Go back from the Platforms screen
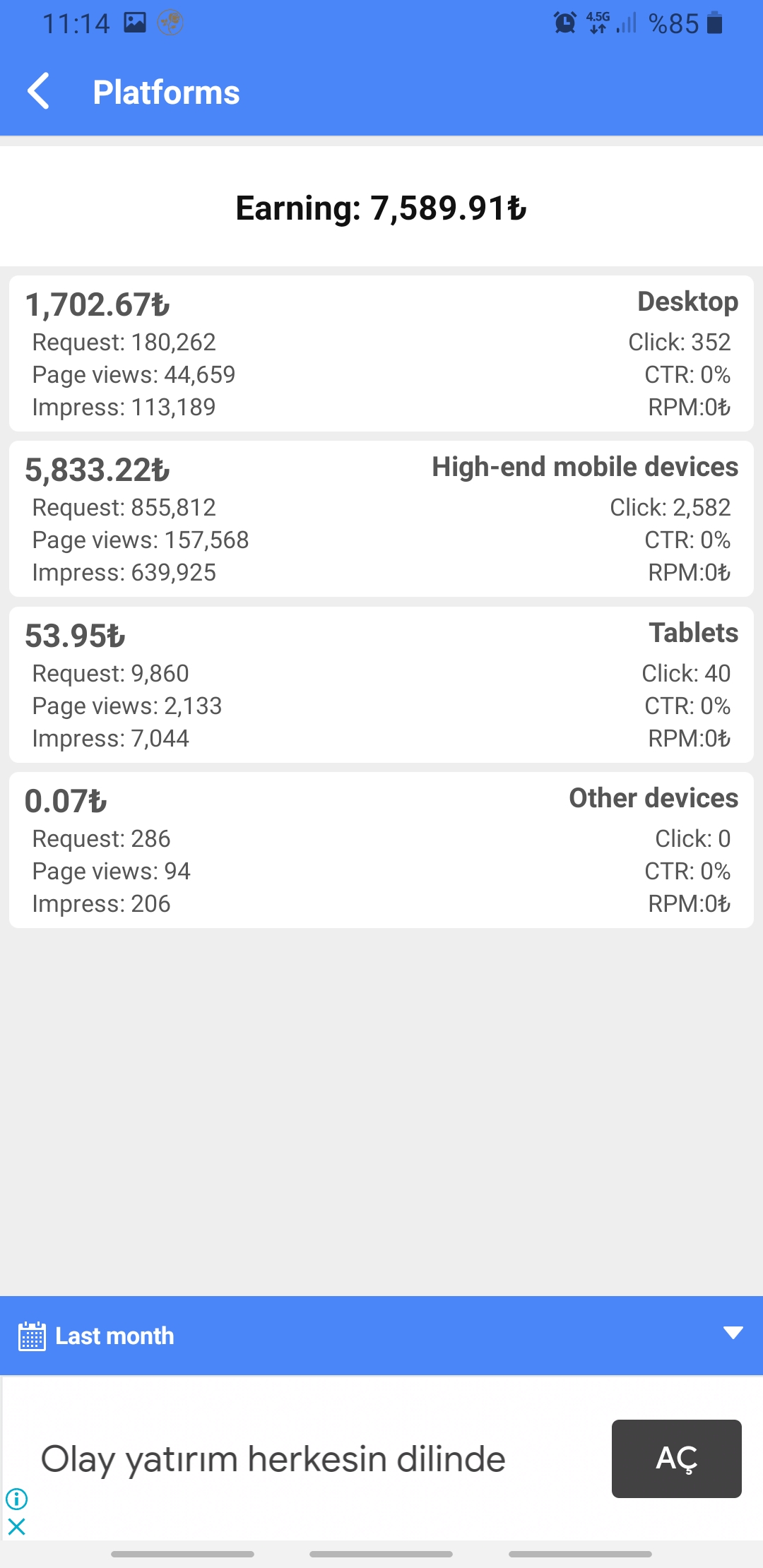763x1568 pixels. [39, 92]
